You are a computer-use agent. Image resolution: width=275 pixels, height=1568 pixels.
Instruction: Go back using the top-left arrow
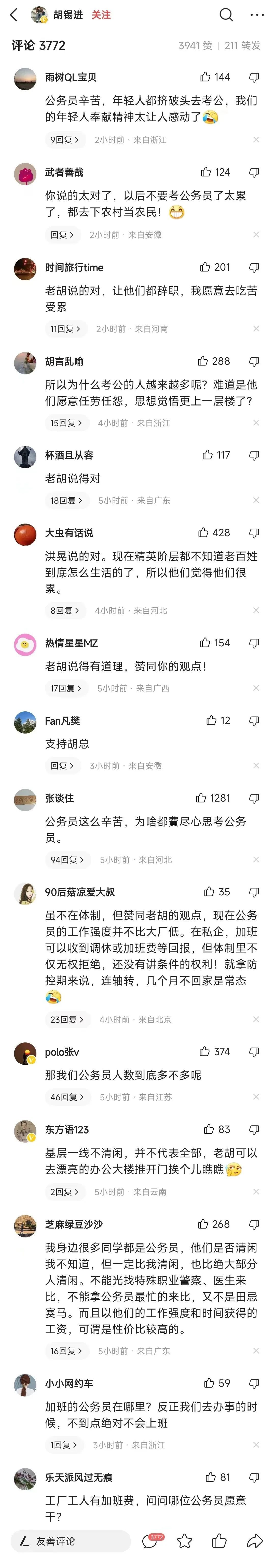pyautogui.click(x=13, y=15)
